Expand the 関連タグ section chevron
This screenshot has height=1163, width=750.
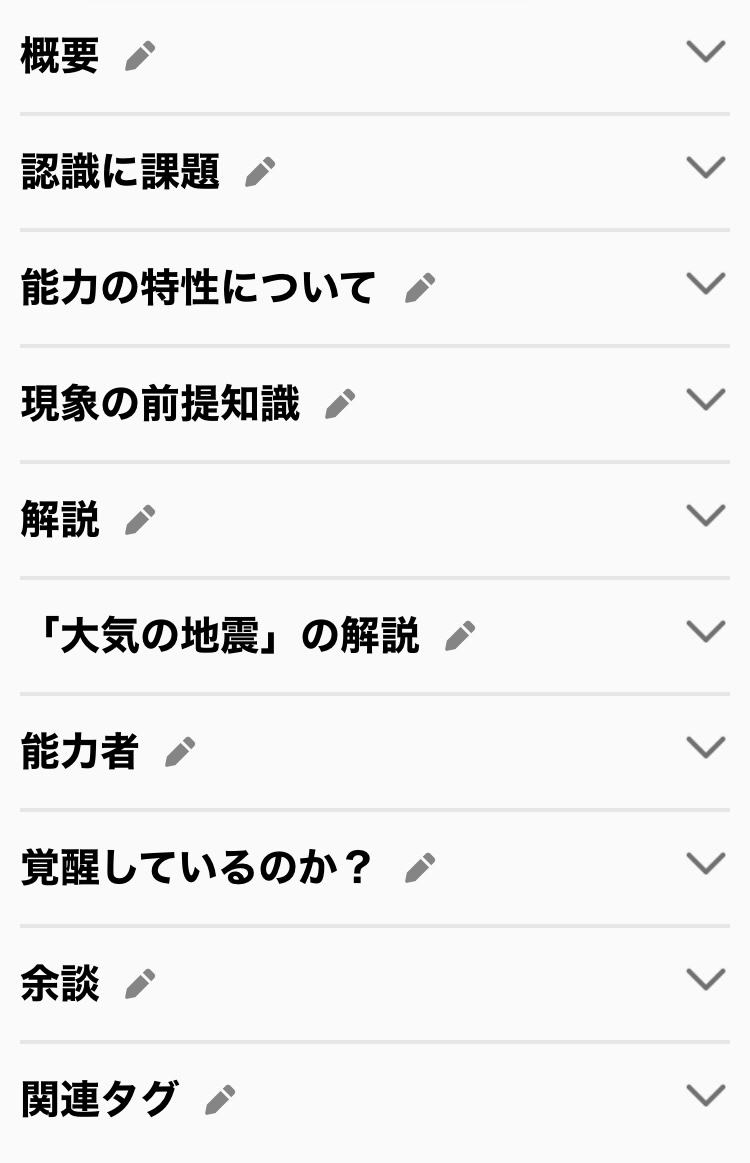[x=705, y=1095]
